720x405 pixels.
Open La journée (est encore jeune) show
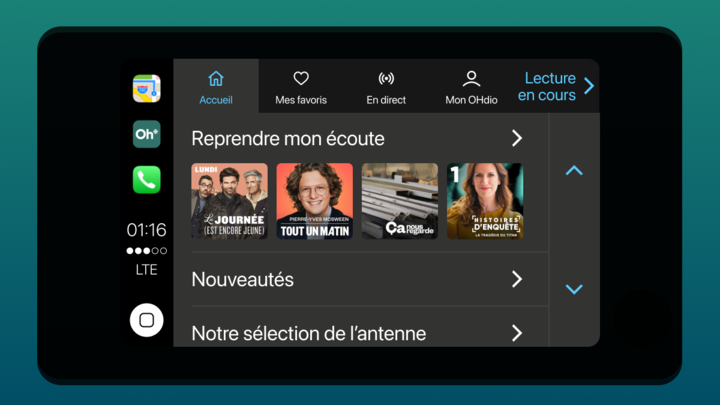229,201
